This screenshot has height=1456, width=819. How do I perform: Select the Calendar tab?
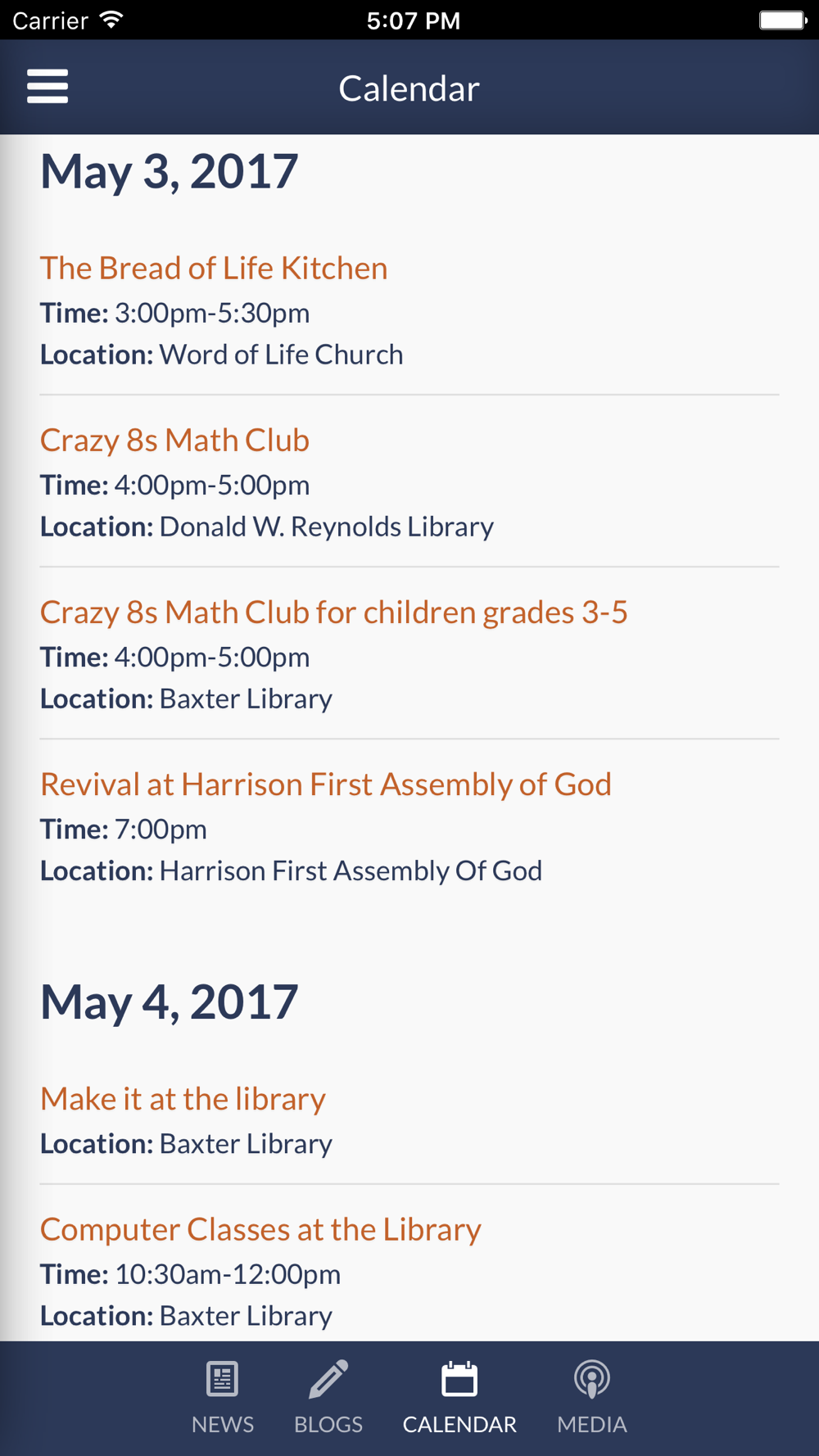pos(459,1398)
